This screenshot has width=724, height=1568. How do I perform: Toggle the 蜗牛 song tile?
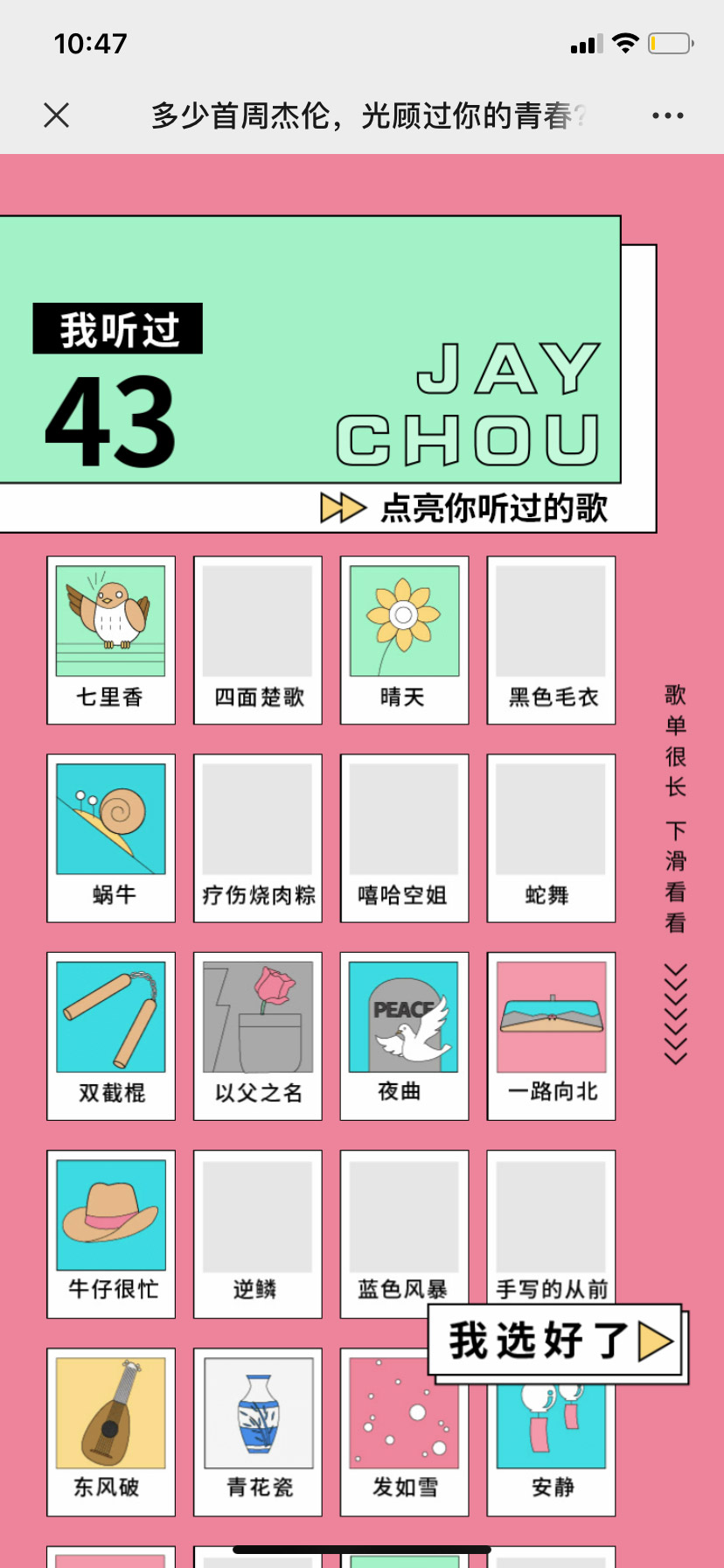tap(111, 837)
